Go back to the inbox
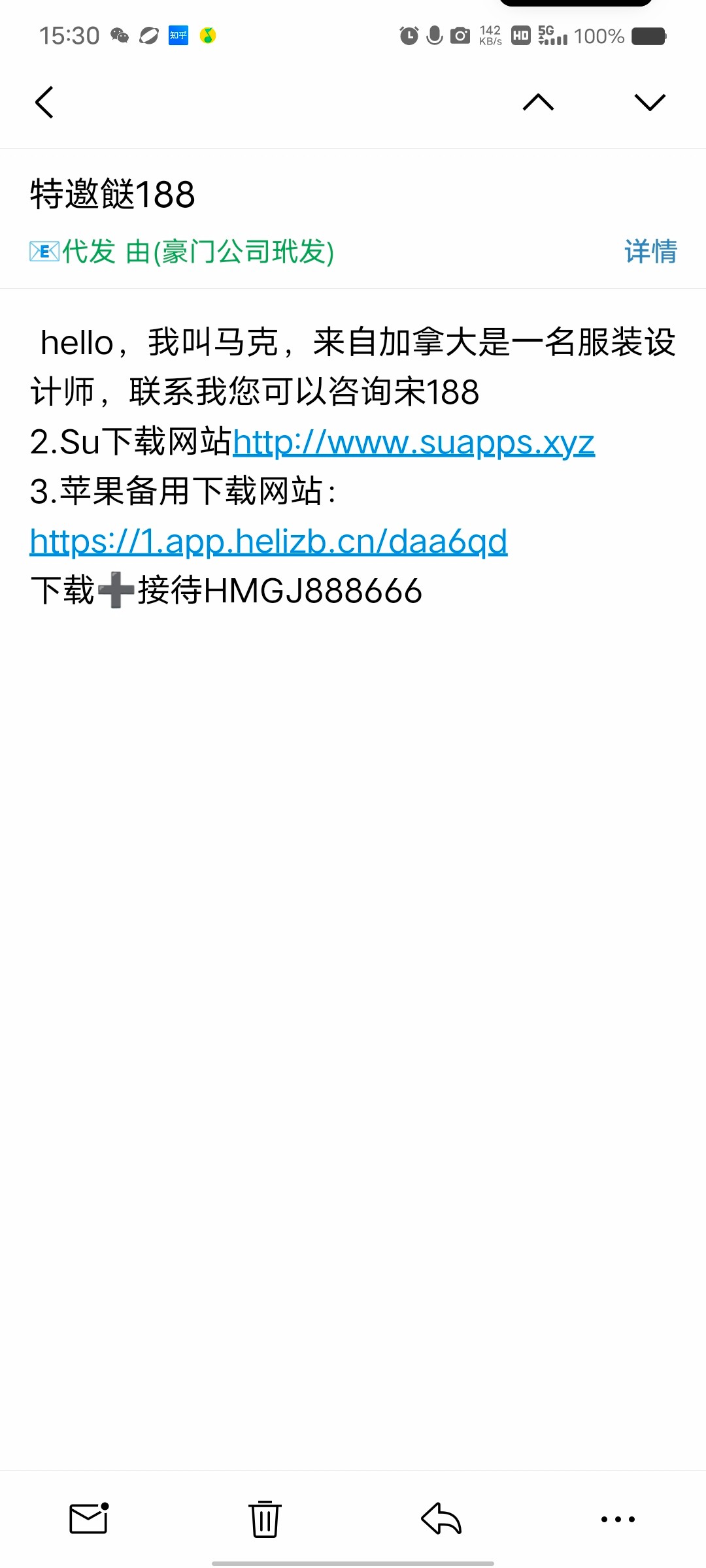706x1568 pixels. pyautogui.click(x=44, y=103)
